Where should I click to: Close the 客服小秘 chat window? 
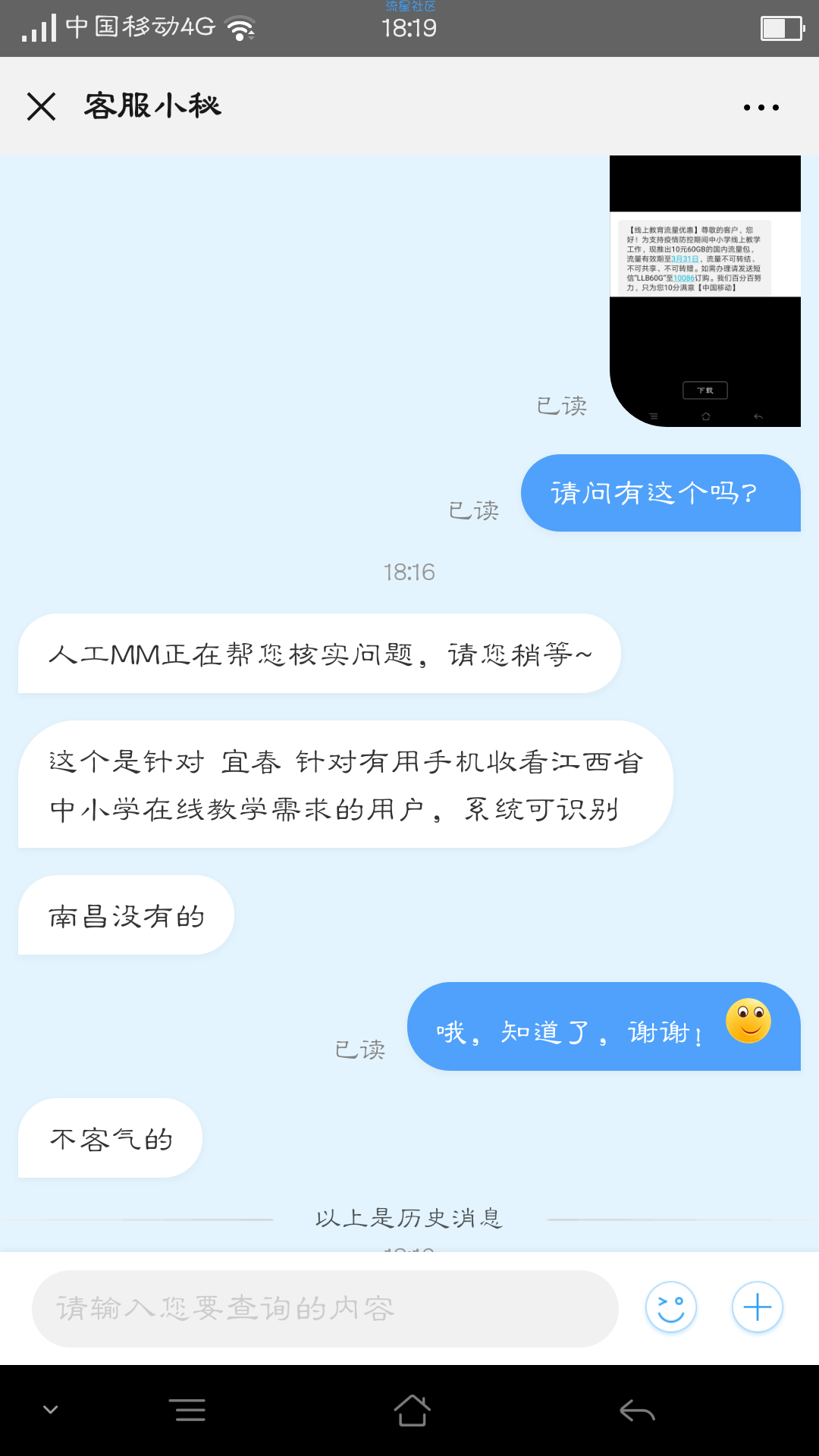pos(42,106)
